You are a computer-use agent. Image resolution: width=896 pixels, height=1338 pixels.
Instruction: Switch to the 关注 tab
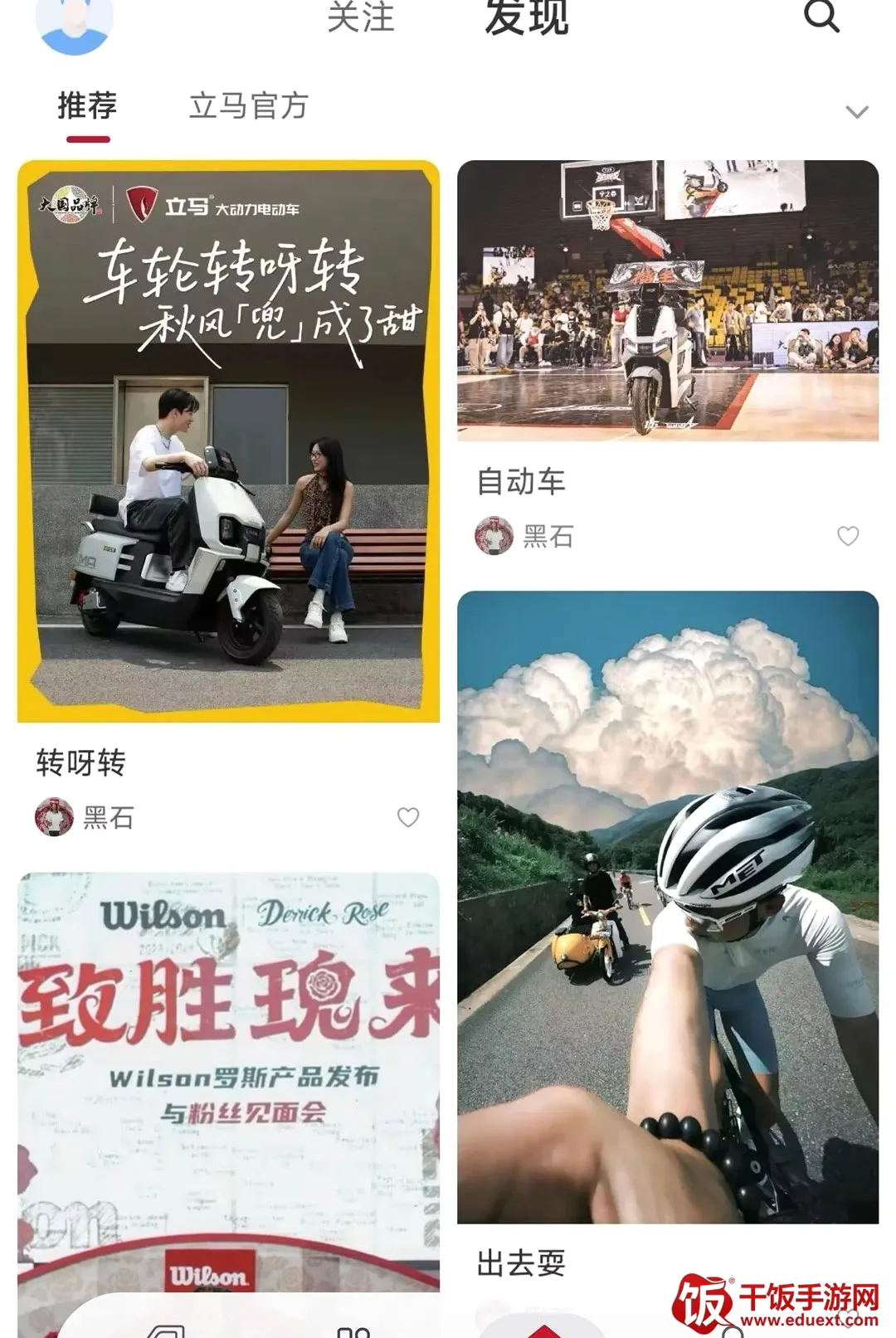pos(361,17)
